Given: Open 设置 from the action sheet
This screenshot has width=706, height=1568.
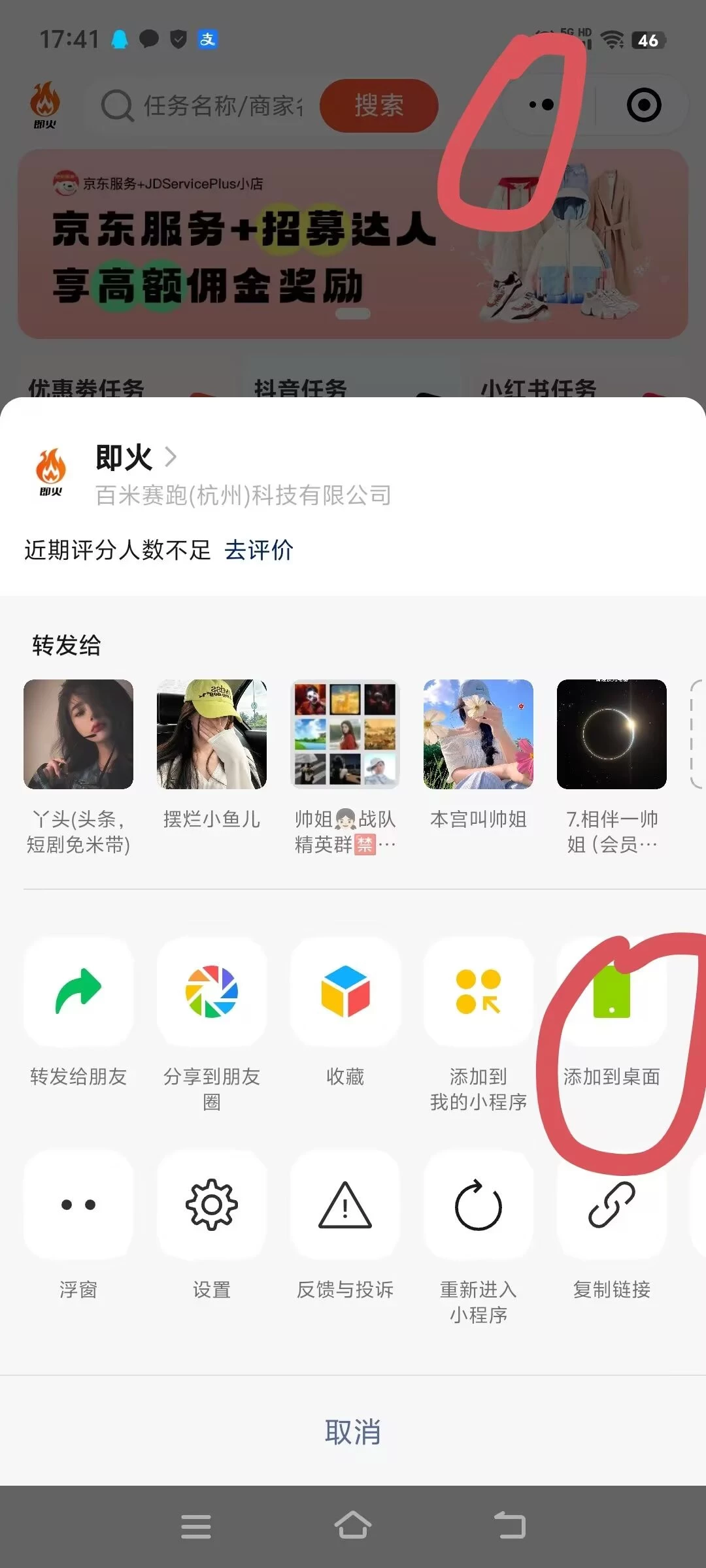Looking at the screenshot, I should click(212, 1205).
